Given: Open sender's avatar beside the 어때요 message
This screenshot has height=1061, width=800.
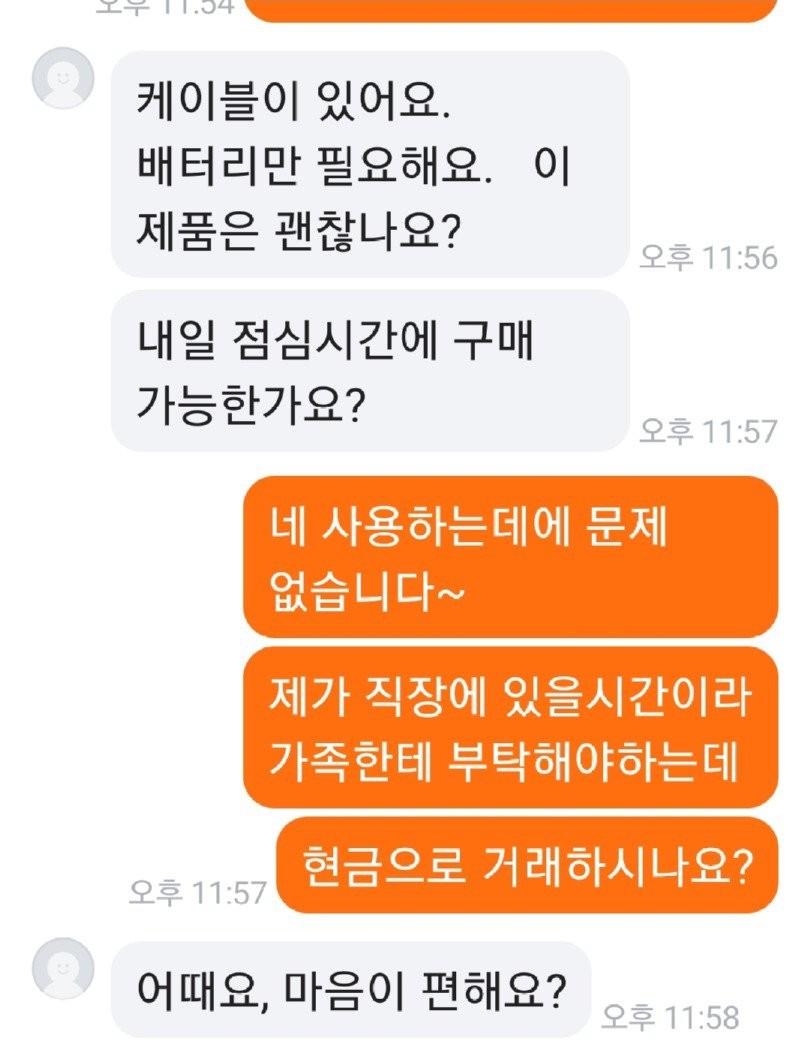Looking at the screenshot, I should [x=64, y=968].
